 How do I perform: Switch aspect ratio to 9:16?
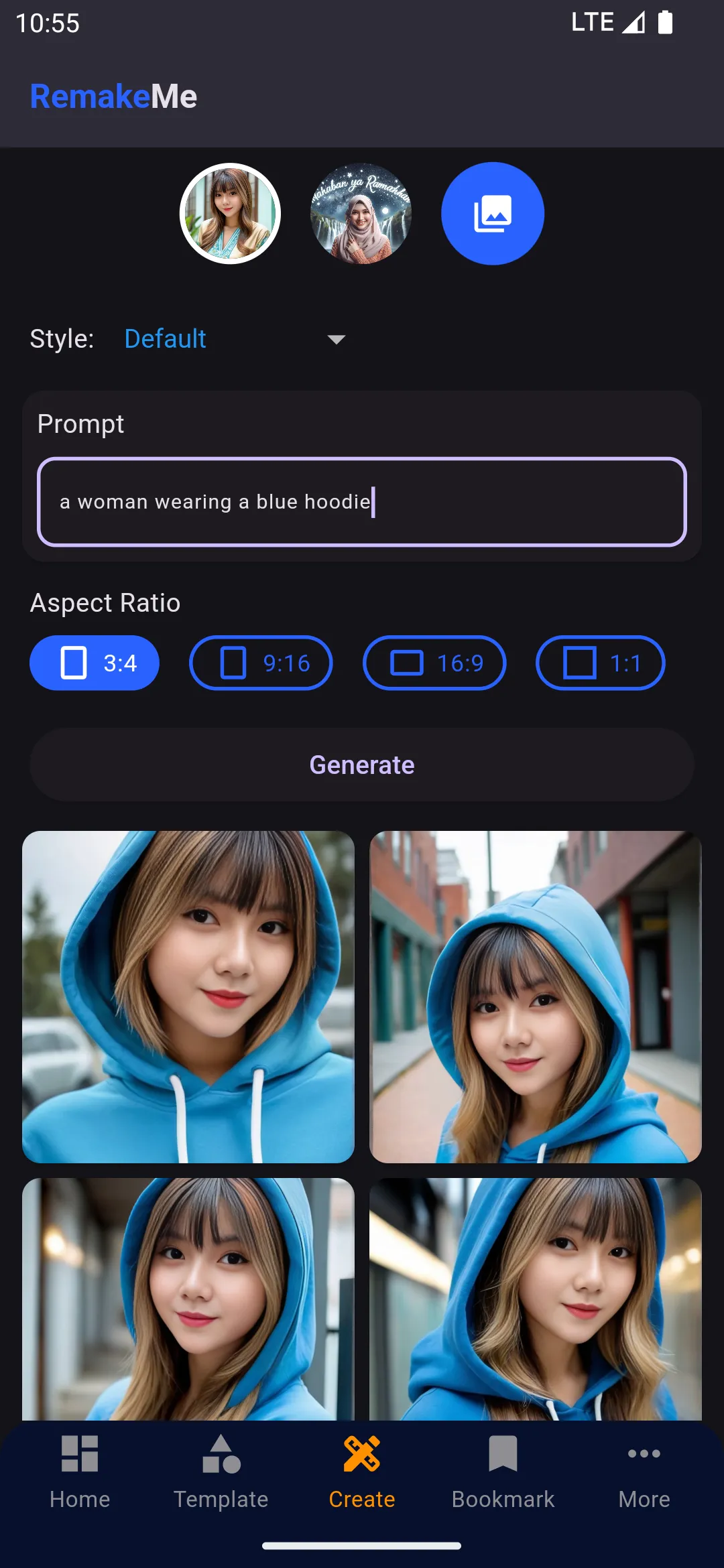coord(260,663)
